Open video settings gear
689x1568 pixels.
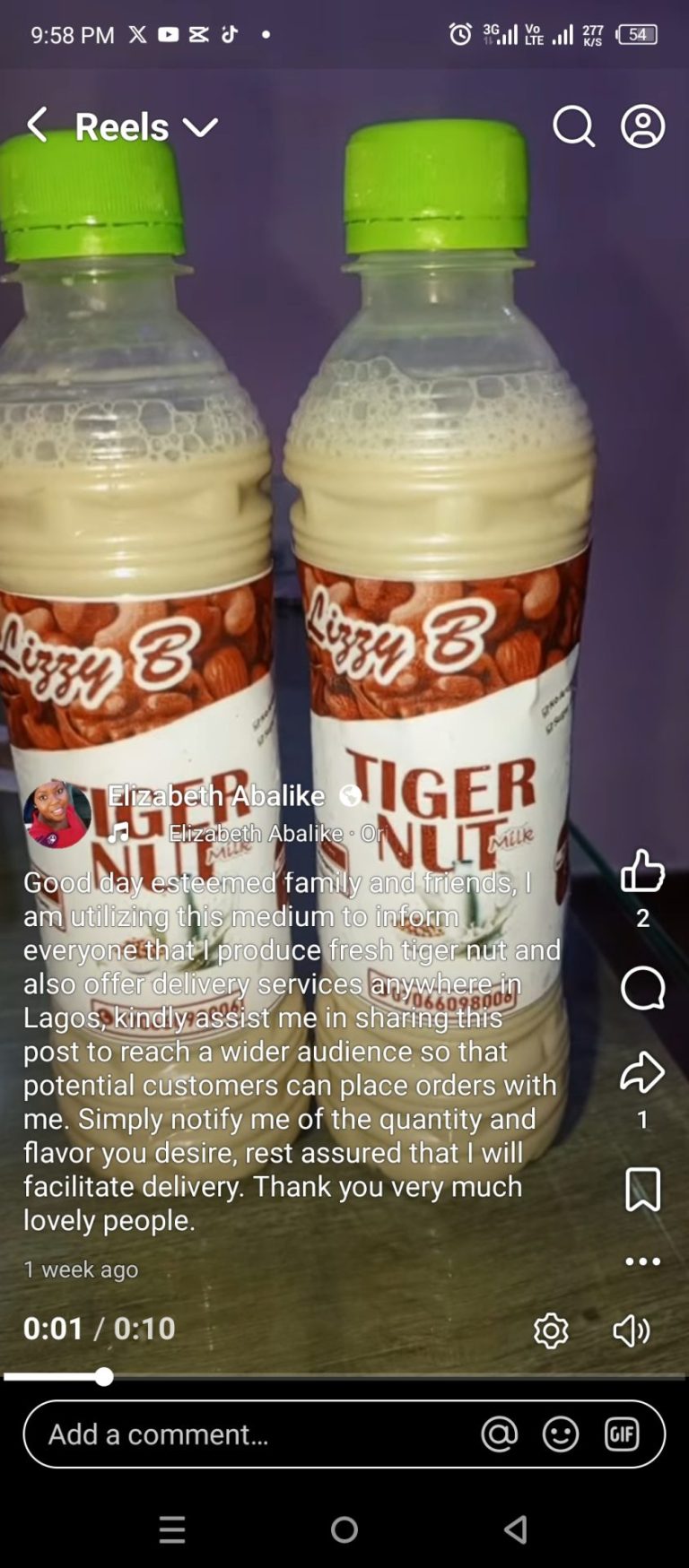click(551, 1330)
